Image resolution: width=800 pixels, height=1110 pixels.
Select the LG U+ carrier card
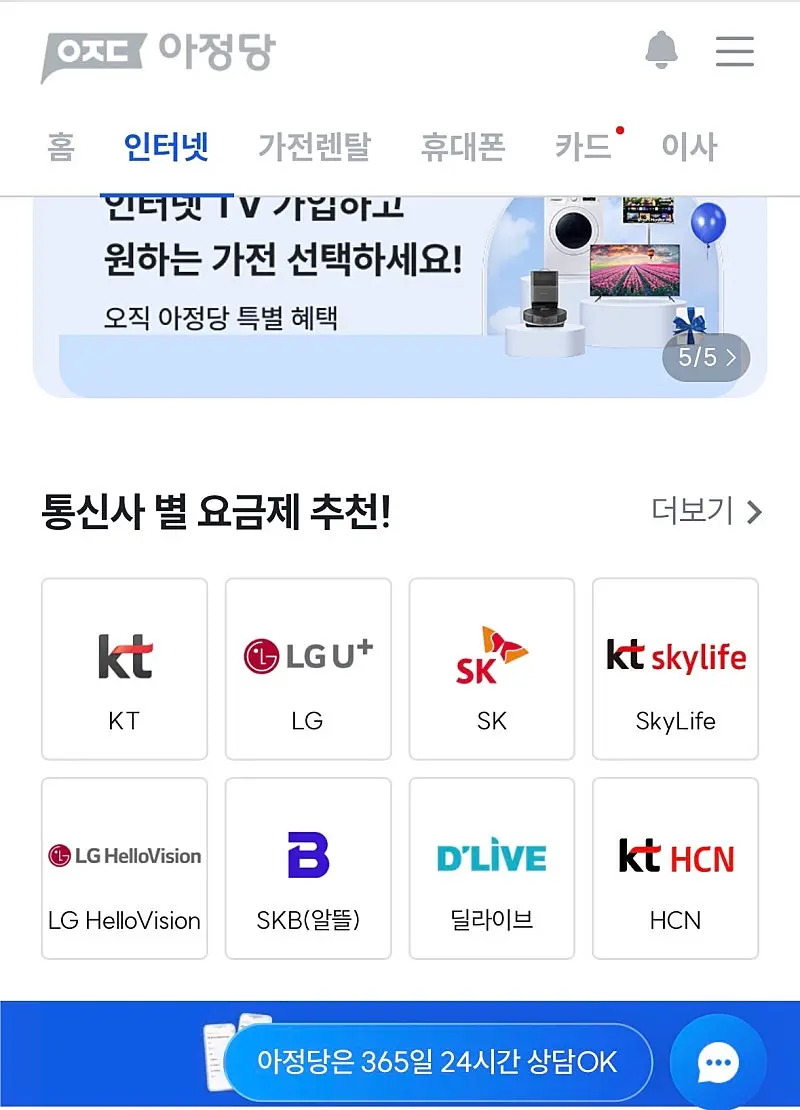coord(308,669)
